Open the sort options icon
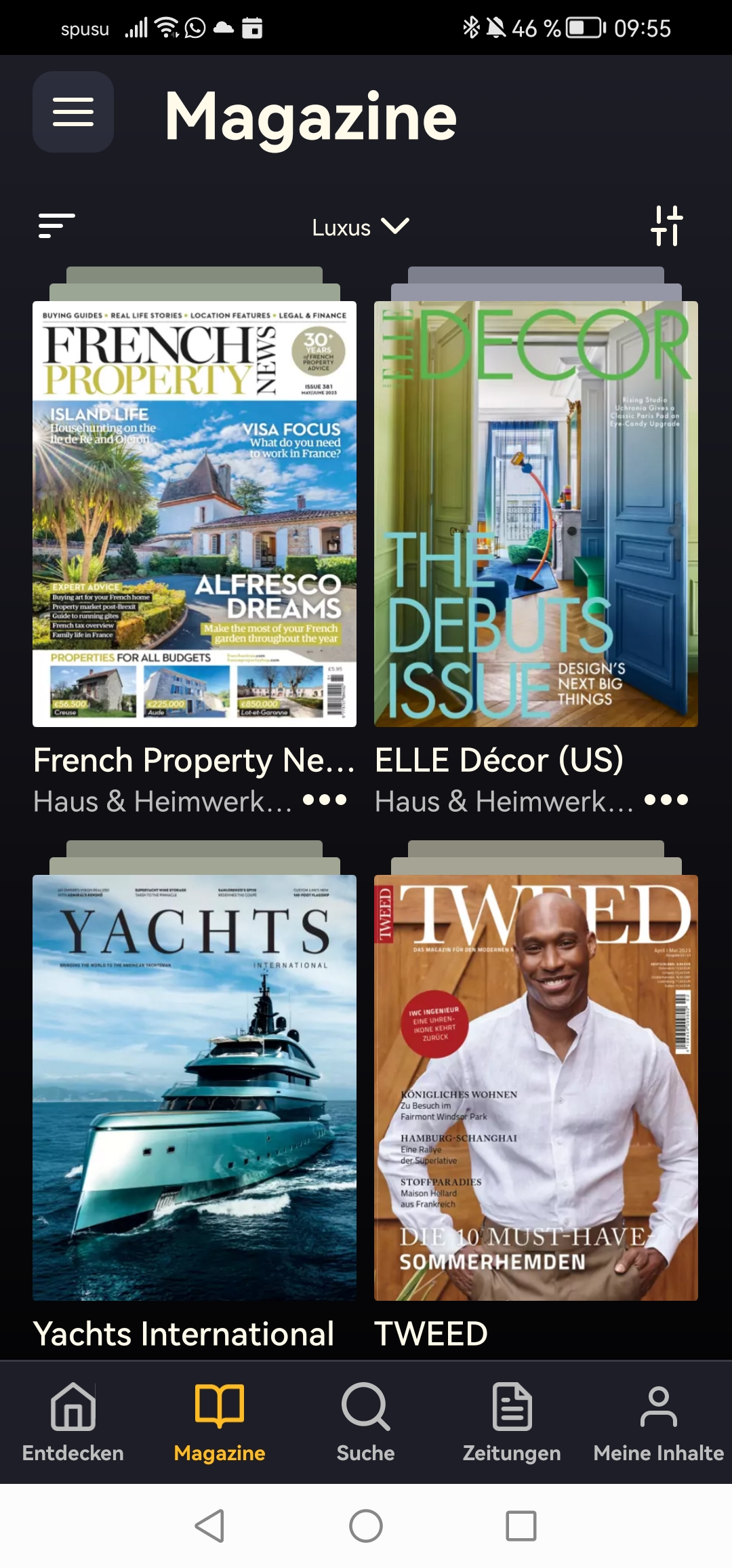732x1568 pixels. 56,226
